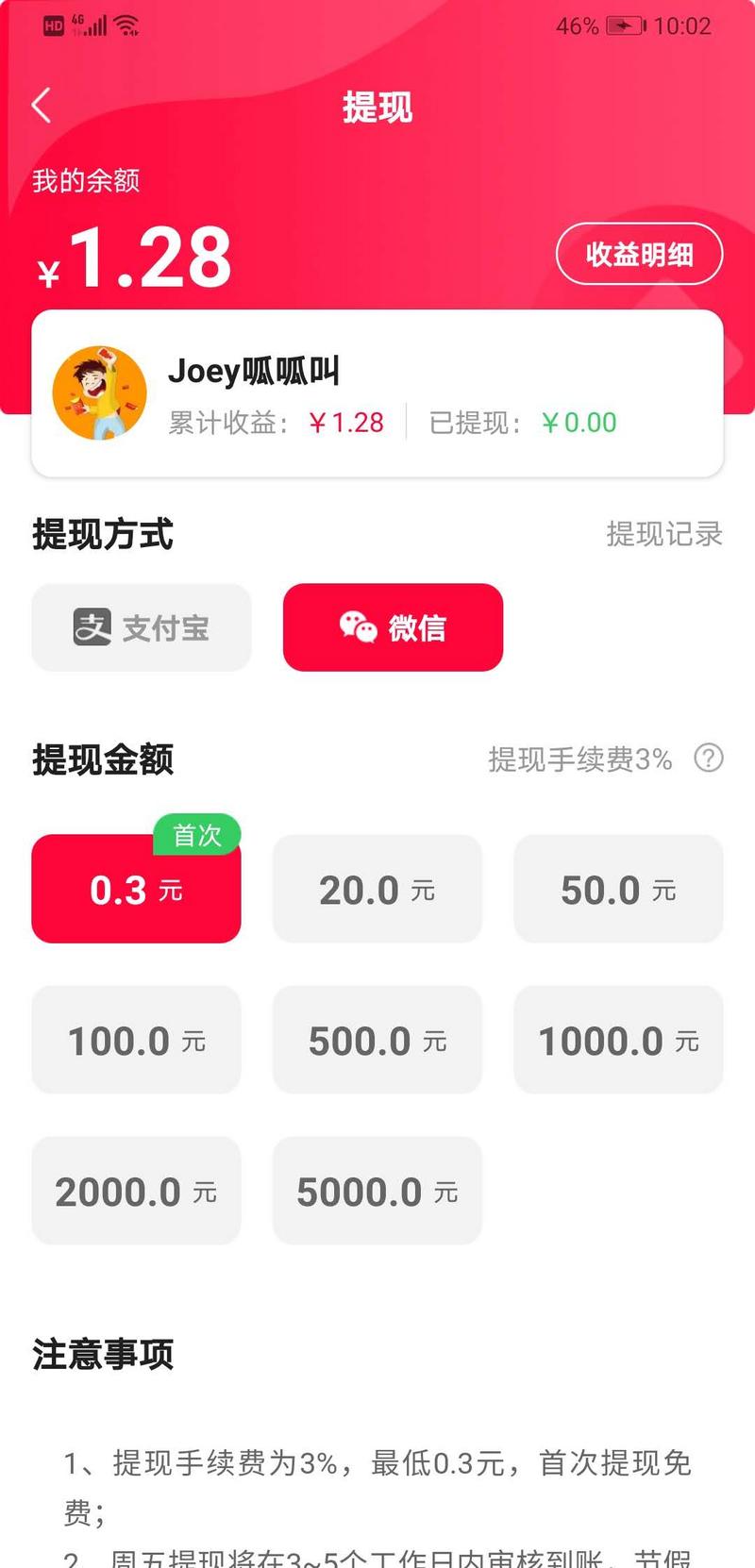Open 收益明细 earnings details
This screenshot has width=755, height=1568.
click(x=639, y=254)
